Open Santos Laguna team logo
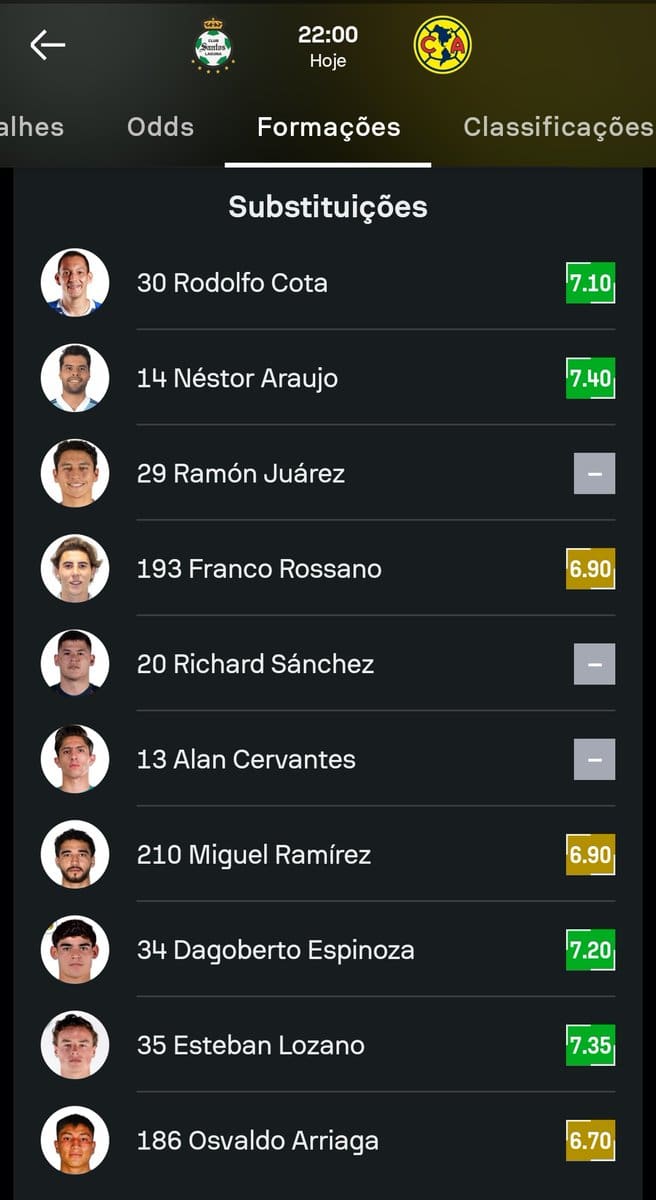The height and width of the screenshot is (1200, 656). (212, 46)
